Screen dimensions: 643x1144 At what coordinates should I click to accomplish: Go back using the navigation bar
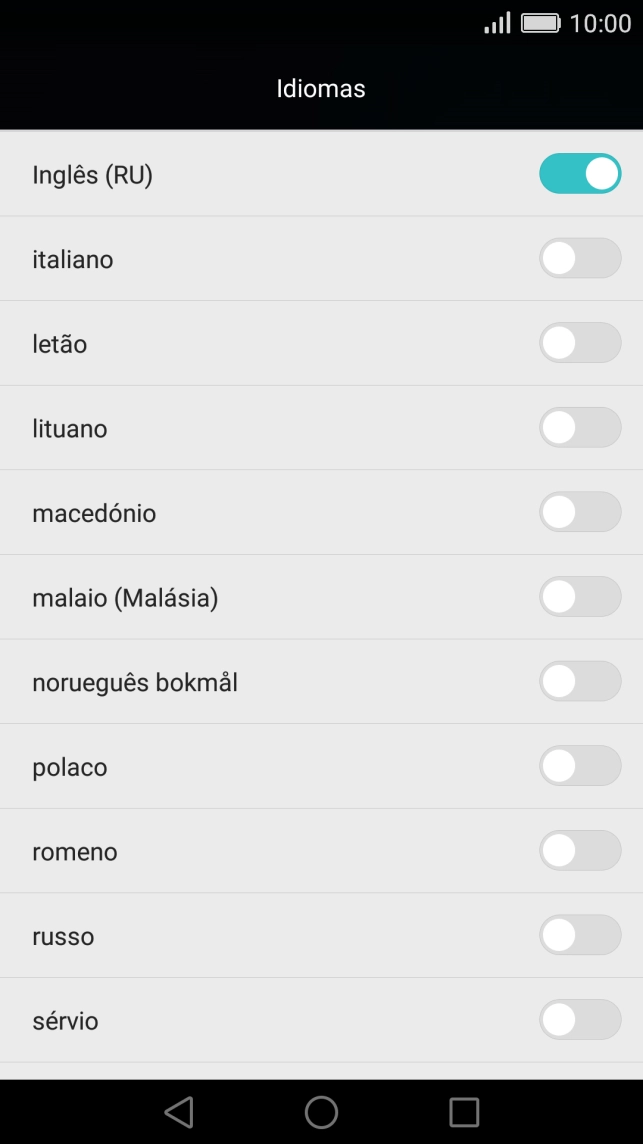tap(178, 1111)
